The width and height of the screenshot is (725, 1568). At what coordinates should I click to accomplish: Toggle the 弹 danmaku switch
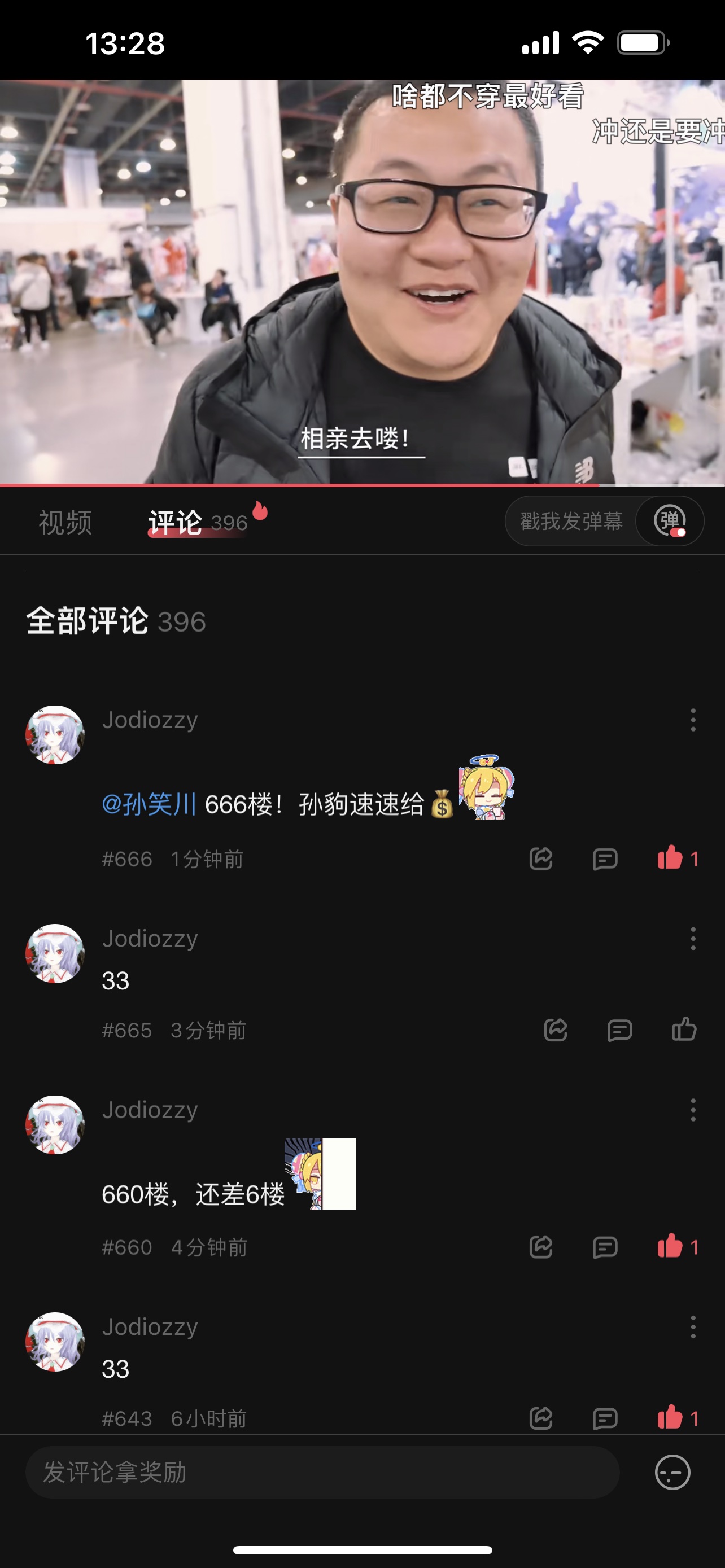(x=670, y=521)
